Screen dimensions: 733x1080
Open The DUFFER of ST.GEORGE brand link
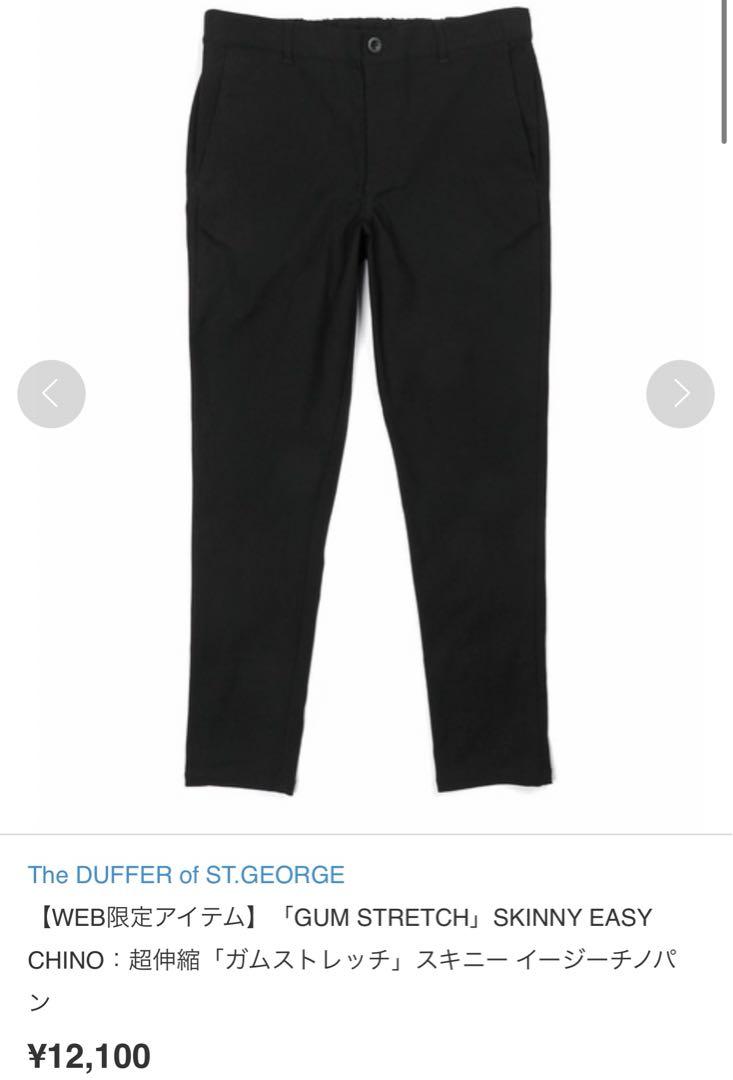(186, 875)
